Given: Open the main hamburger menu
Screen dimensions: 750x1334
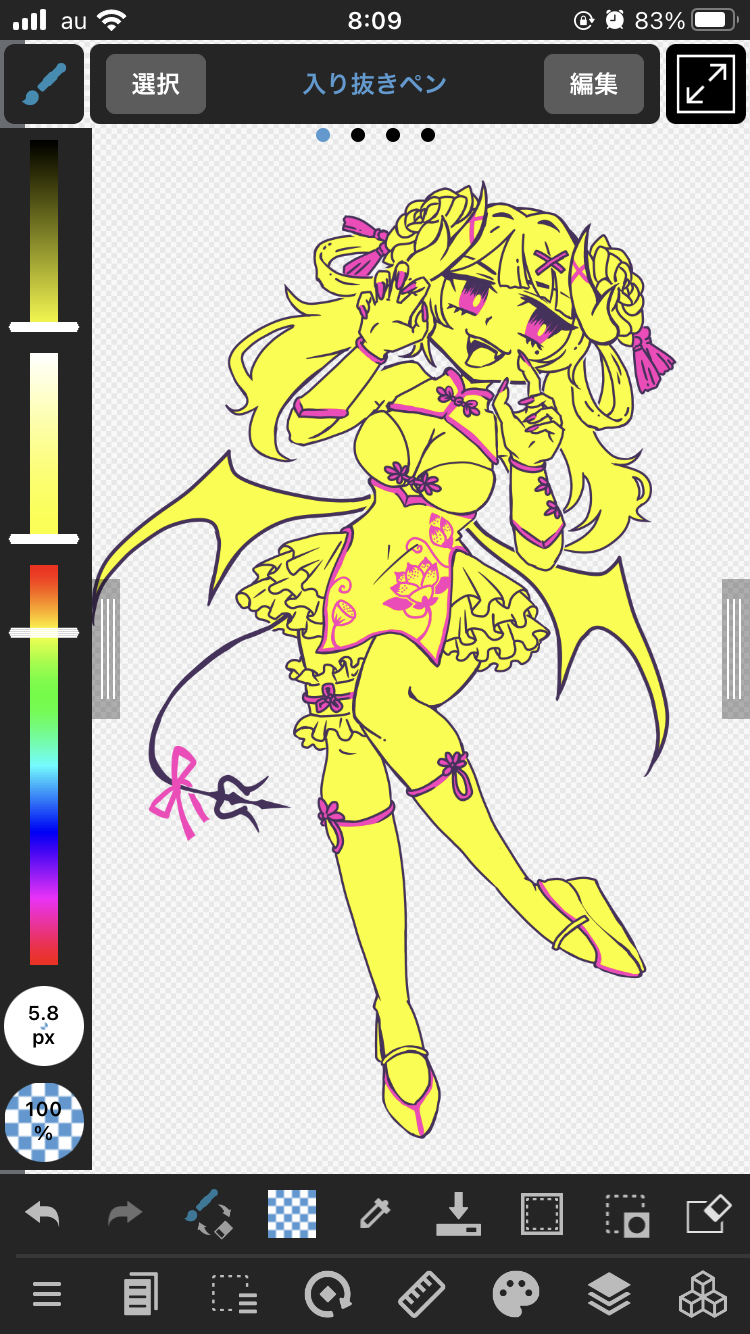Looking at the screenshot, I should pyautogui.click(x=46, y=1295).
